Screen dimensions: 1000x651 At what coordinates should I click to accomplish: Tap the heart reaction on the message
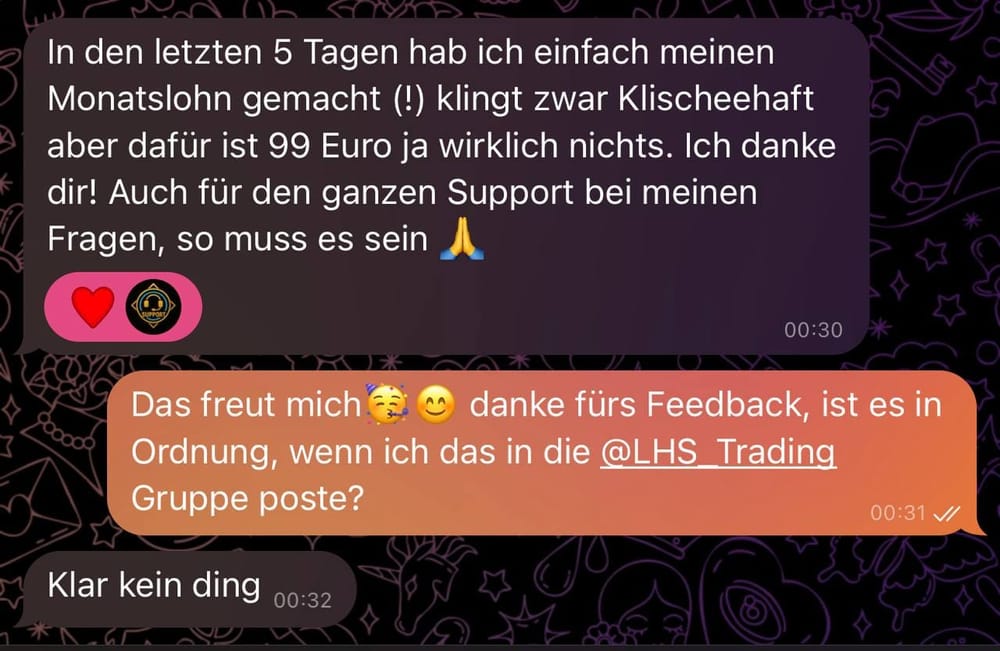pyautogui.click(x=93, y=307)
